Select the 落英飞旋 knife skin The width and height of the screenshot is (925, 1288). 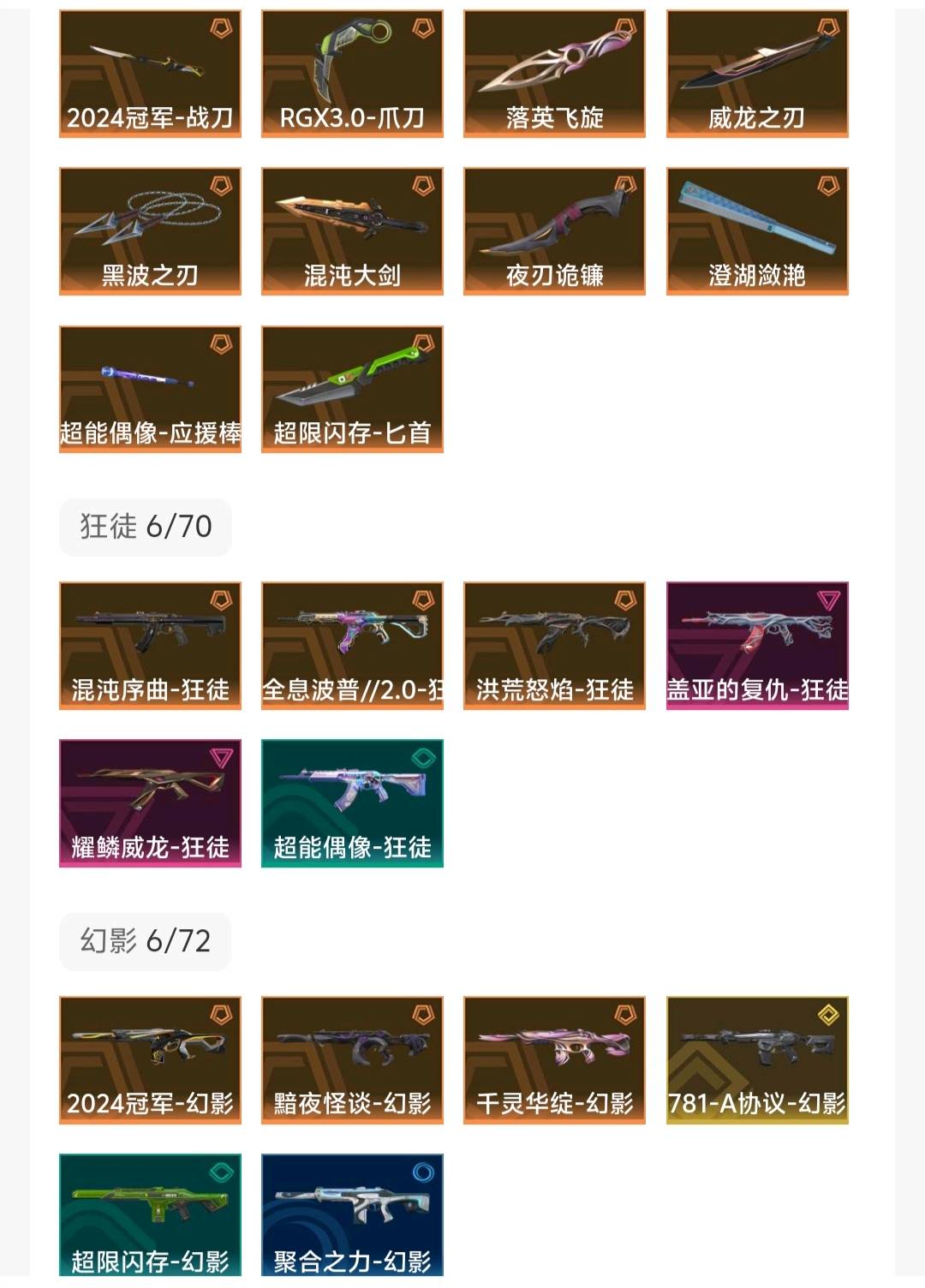tap(554, 74)
